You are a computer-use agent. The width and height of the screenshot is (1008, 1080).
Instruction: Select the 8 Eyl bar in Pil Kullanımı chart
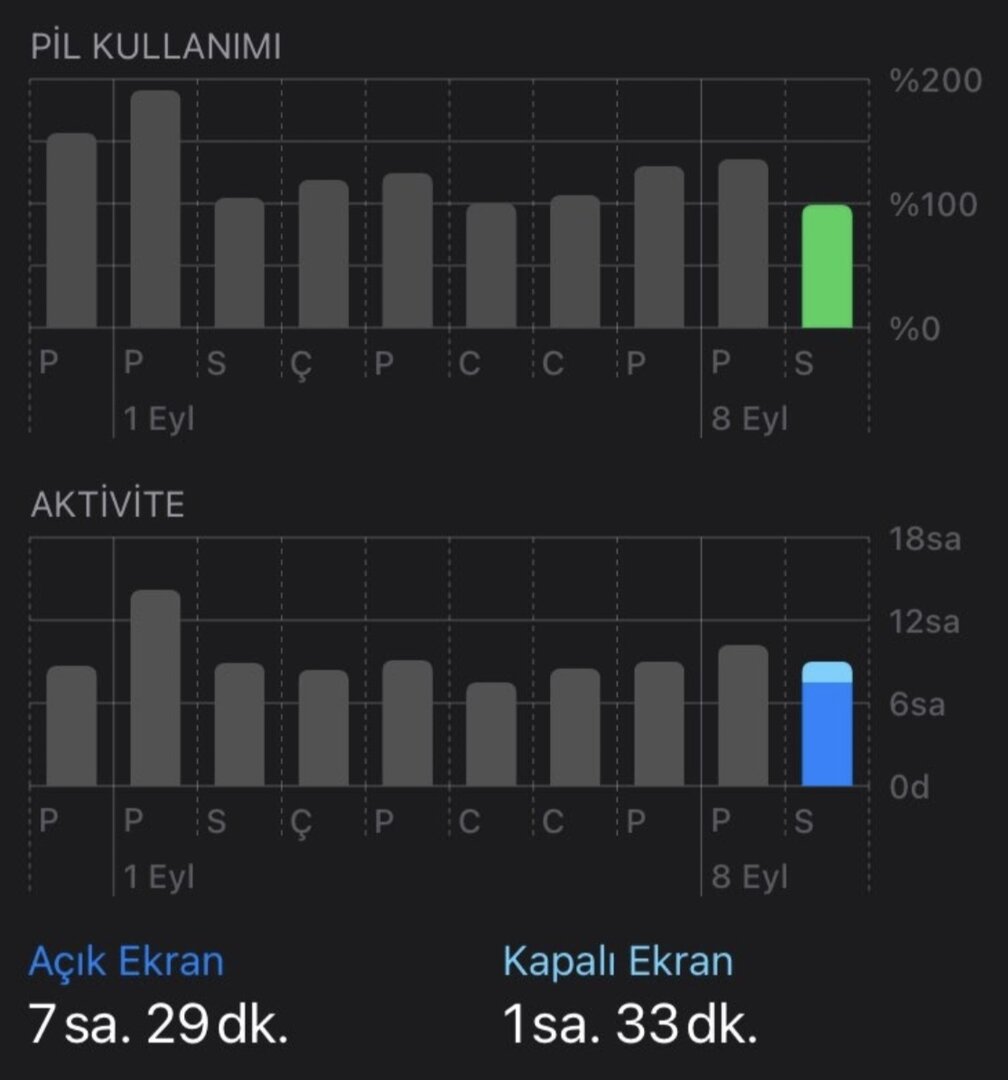(743, 244)
